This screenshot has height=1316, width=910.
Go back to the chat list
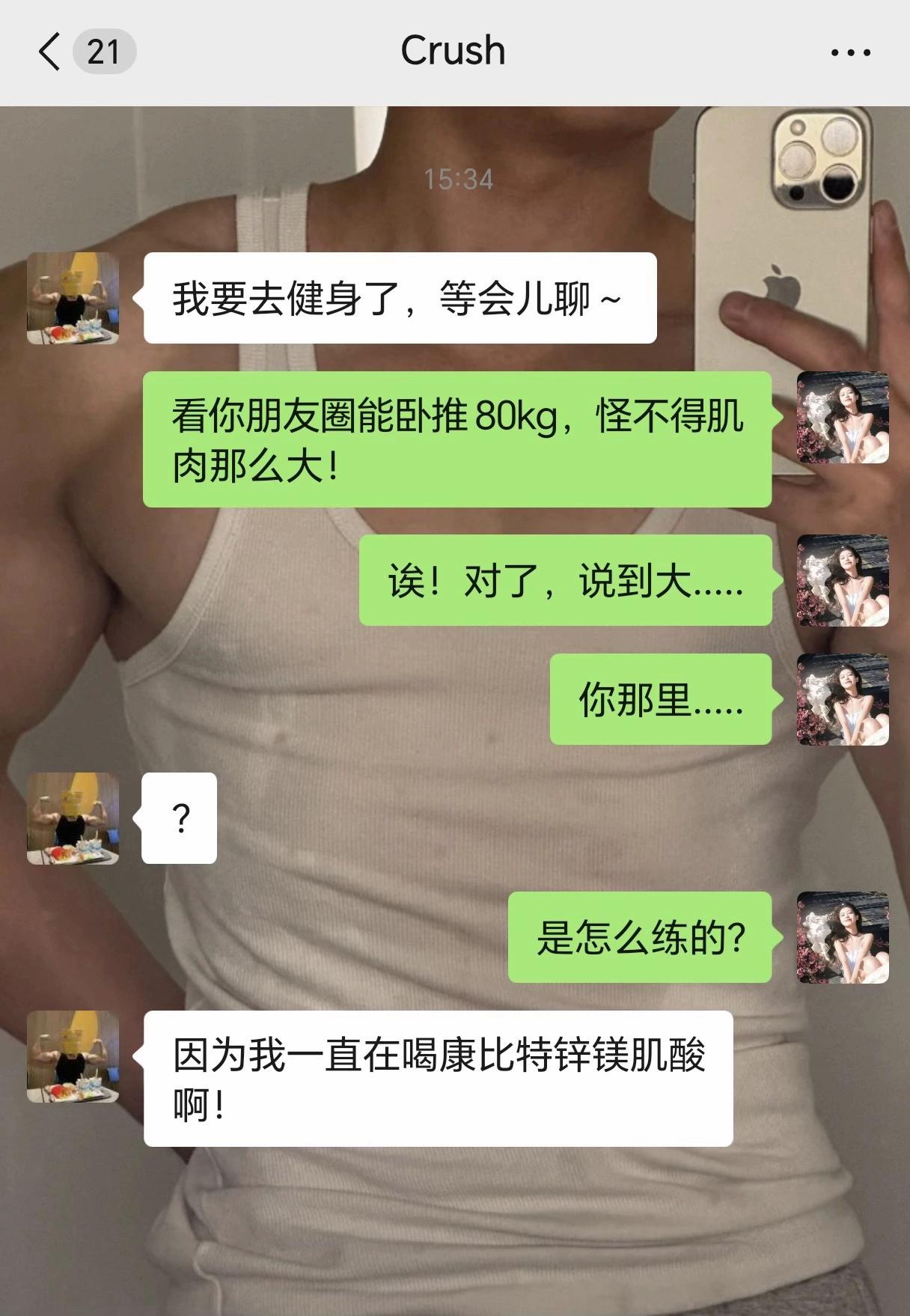49,52
